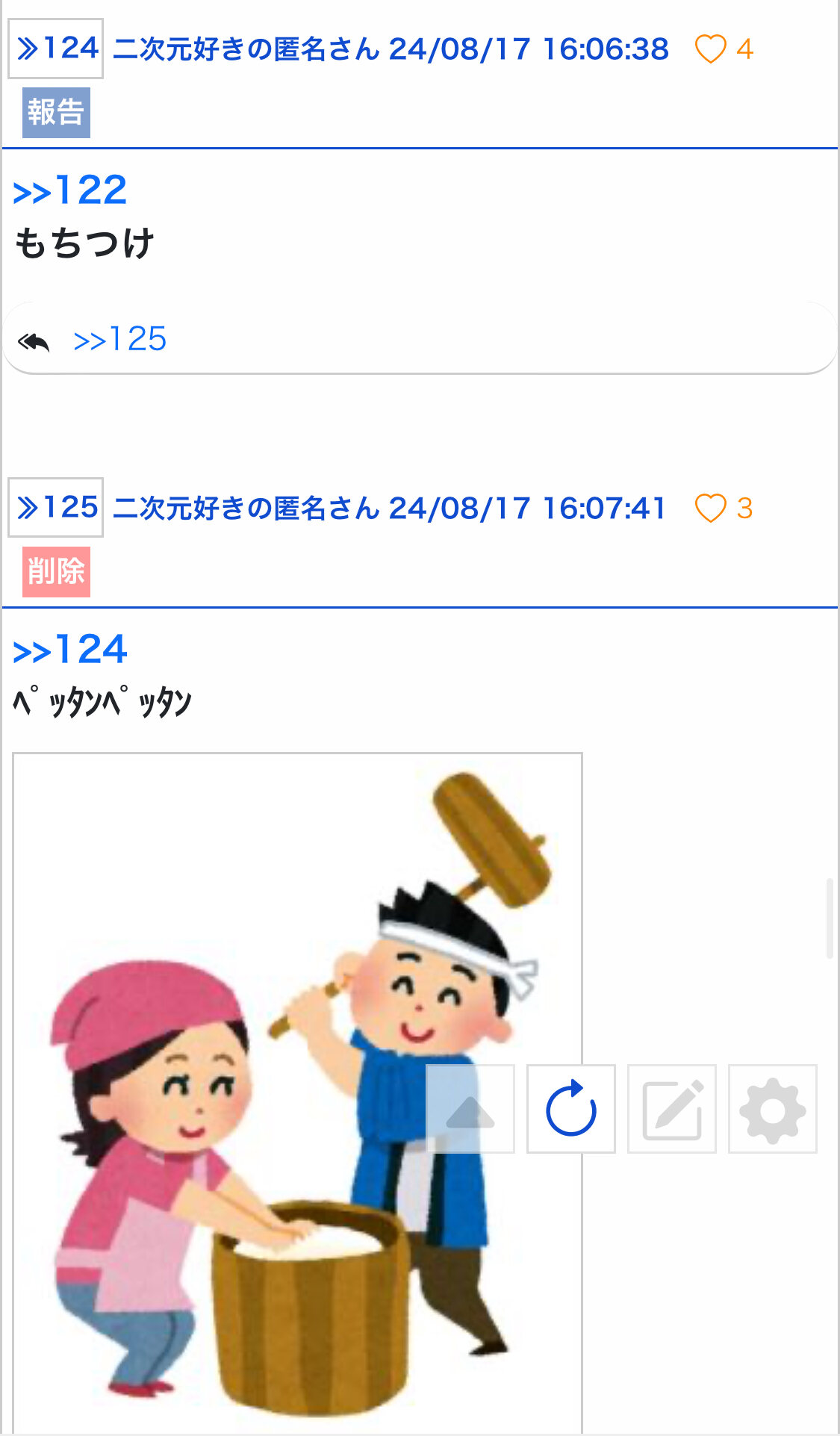Open the settings gear
Viewport: 840px width, 1436px height.
point(773,1109)
